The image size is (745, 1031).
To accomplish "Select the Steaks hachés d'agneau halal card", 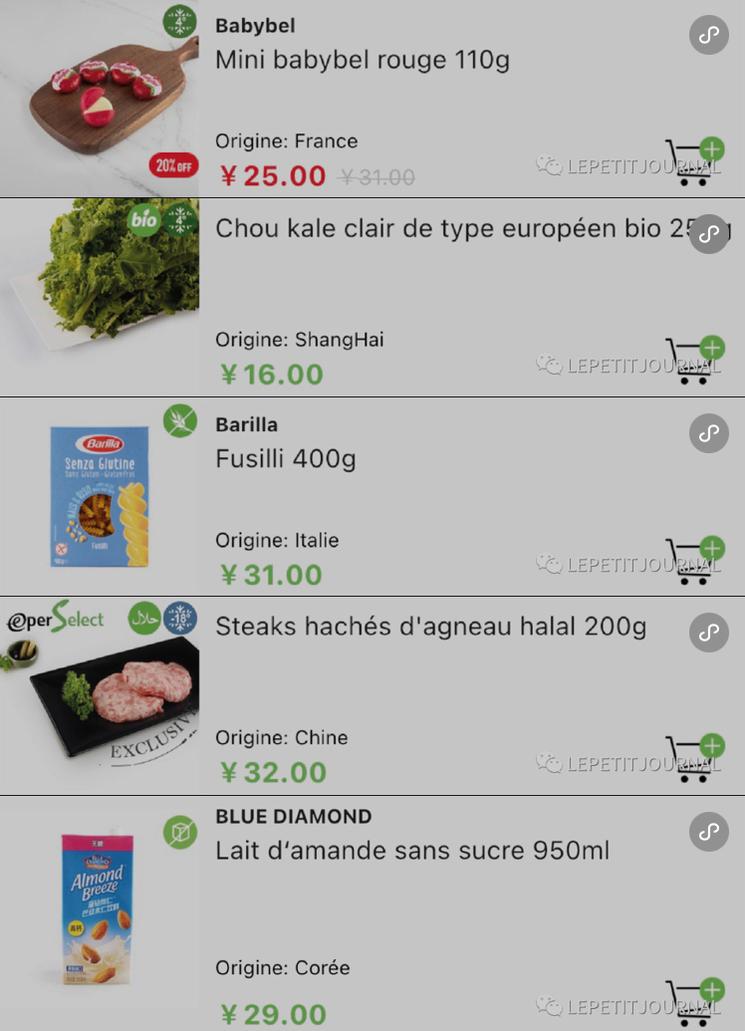I will pos(430,627).
